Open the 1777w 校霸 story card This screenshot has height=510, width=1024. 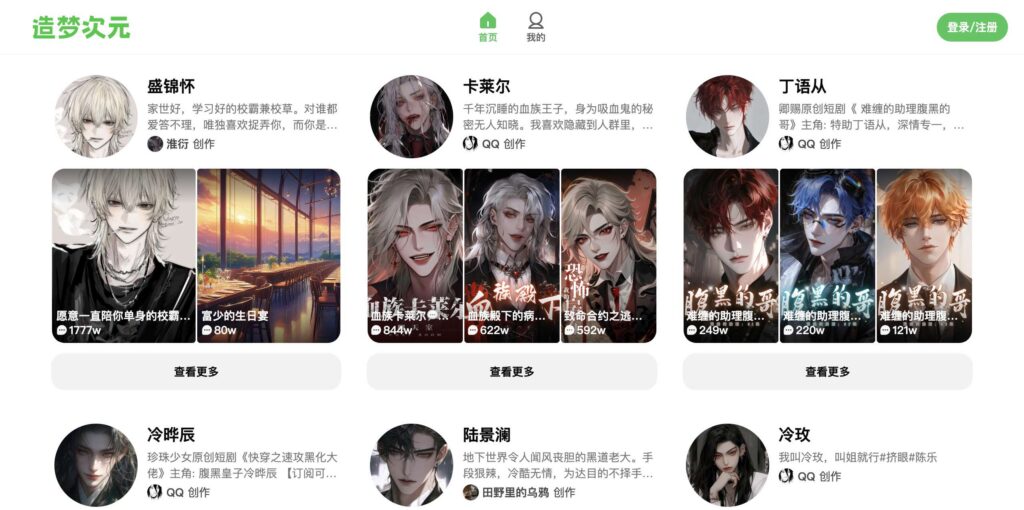click(124, 255)
